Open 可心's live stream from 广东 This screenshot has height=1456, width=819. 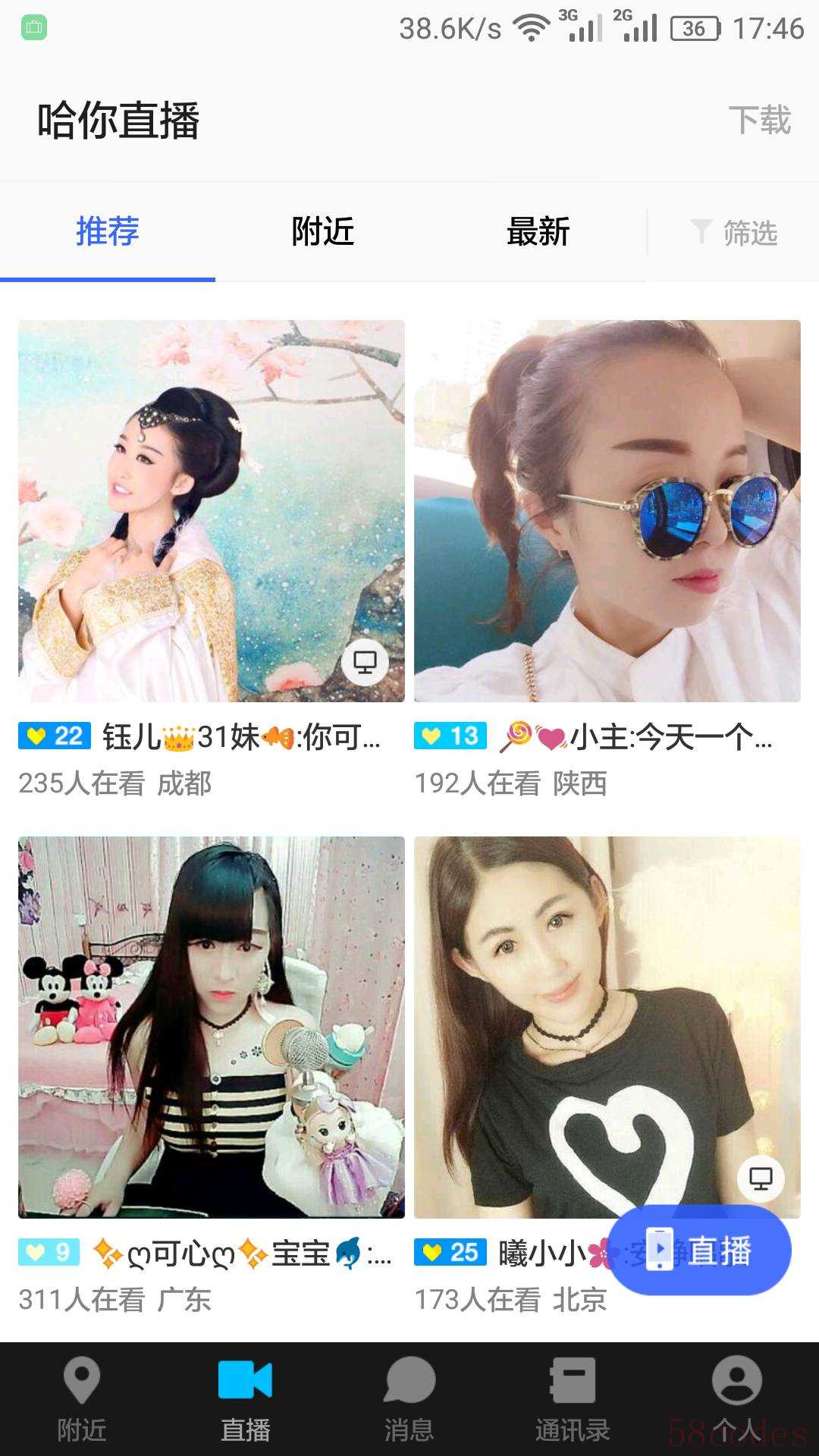212,1027
